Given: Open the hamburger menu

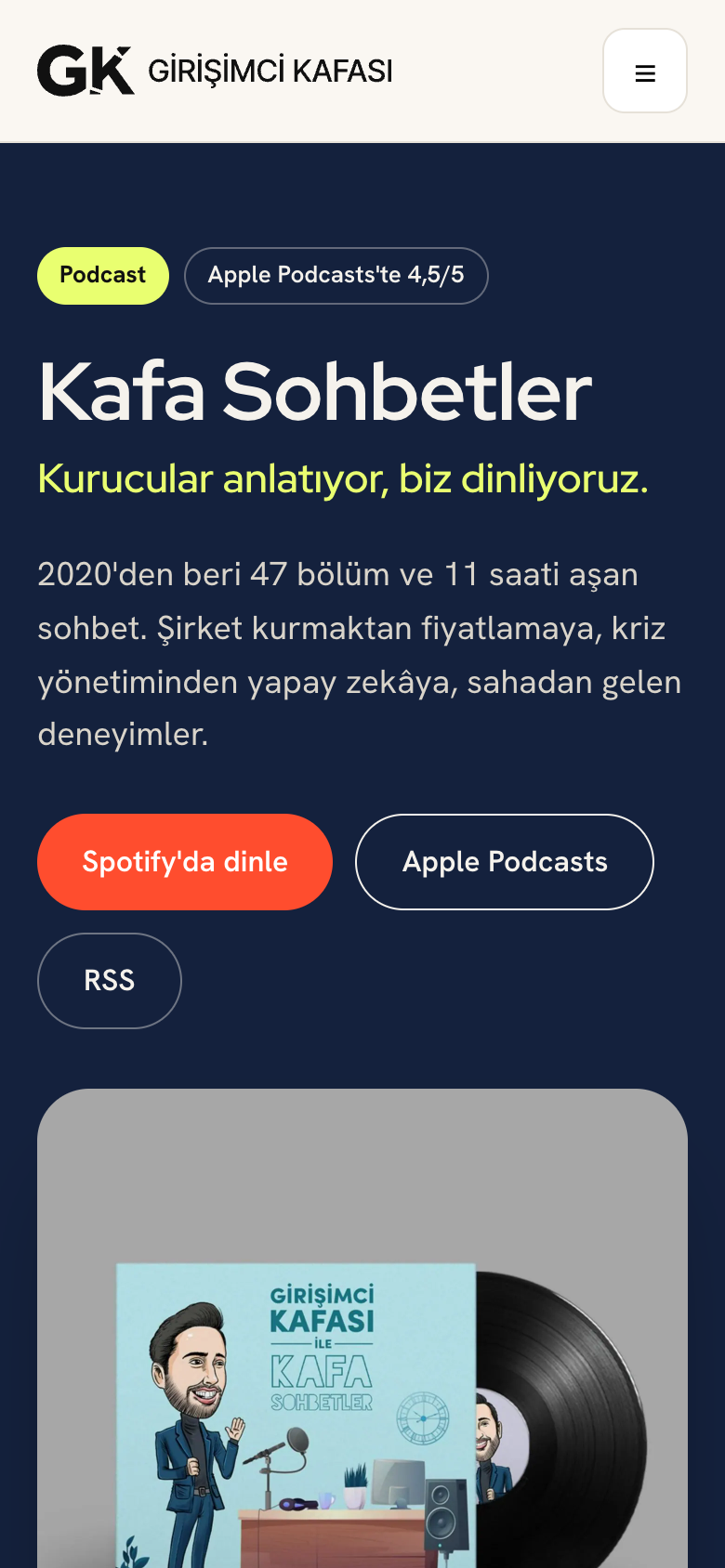Looking at the screenshot, I should click(x=645, y=71).
